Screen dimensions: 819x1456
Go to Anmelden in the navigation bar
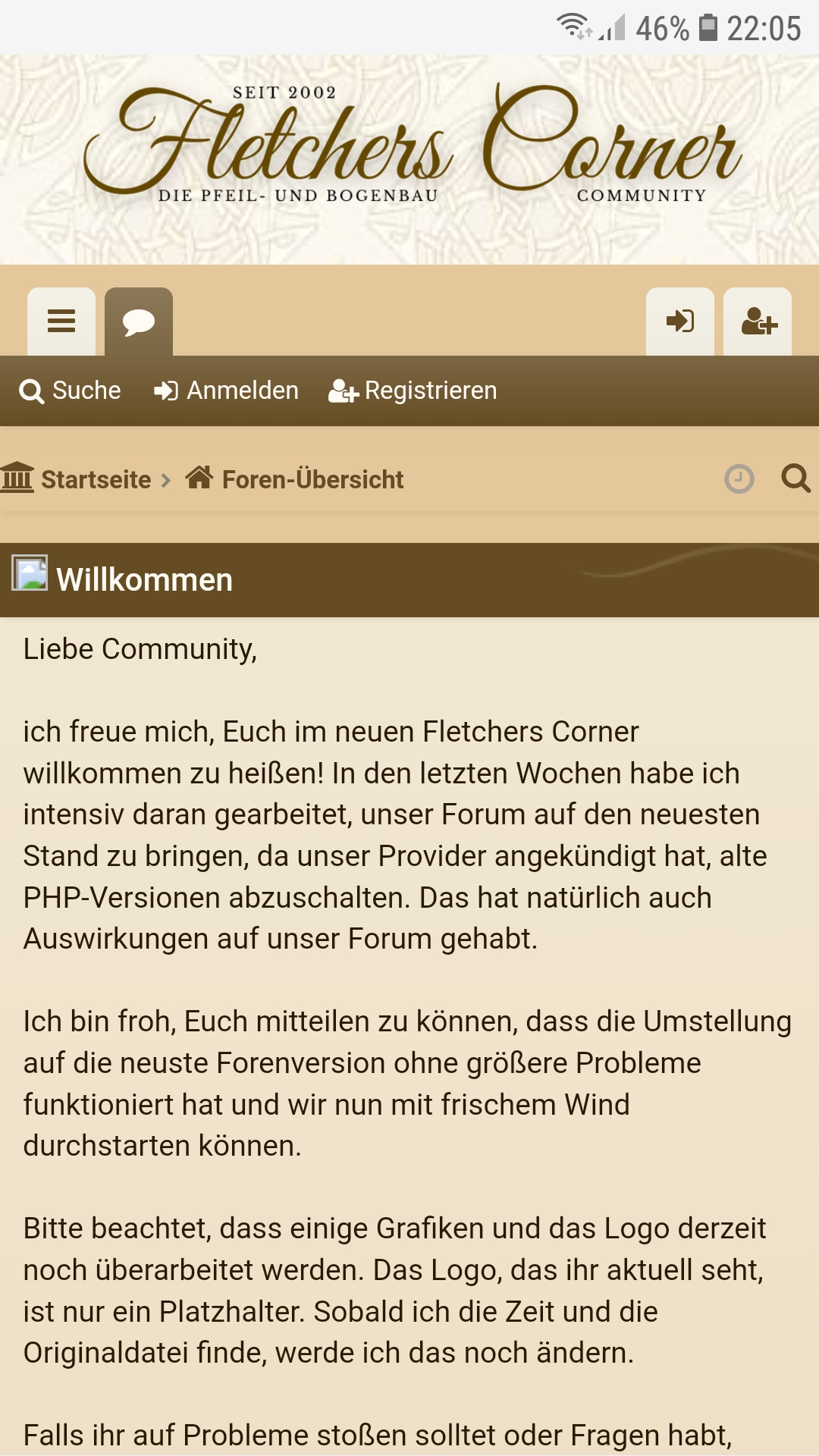pos(227,391)
